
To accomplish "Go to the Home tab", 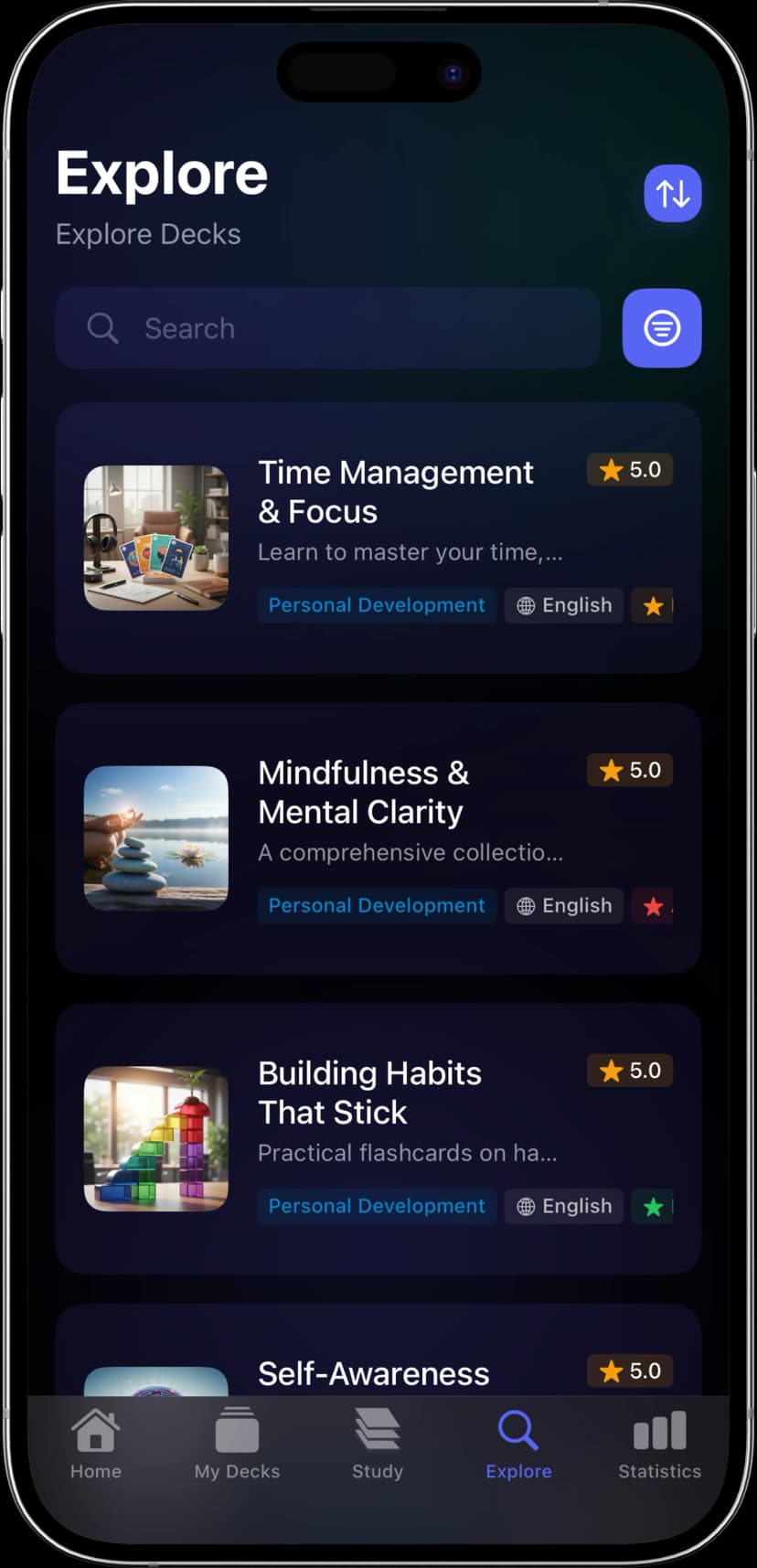I will [96, 1444].
